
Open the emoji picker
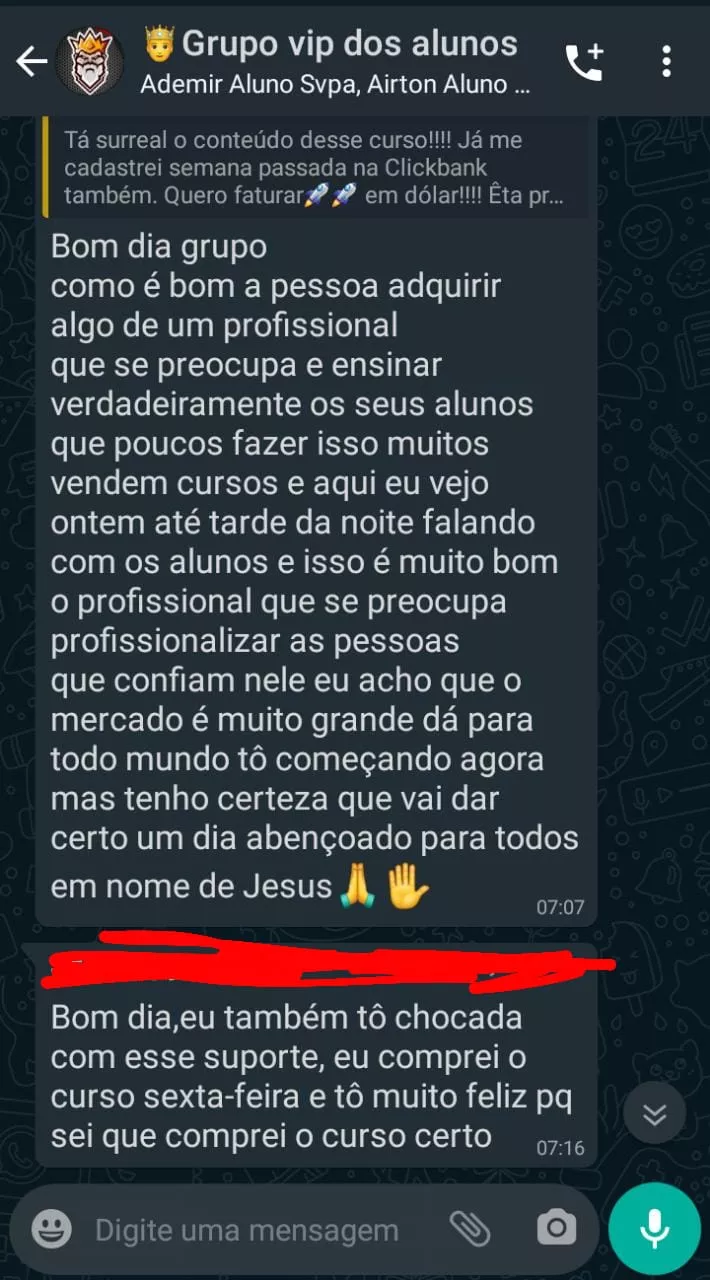pos(51,1228)
